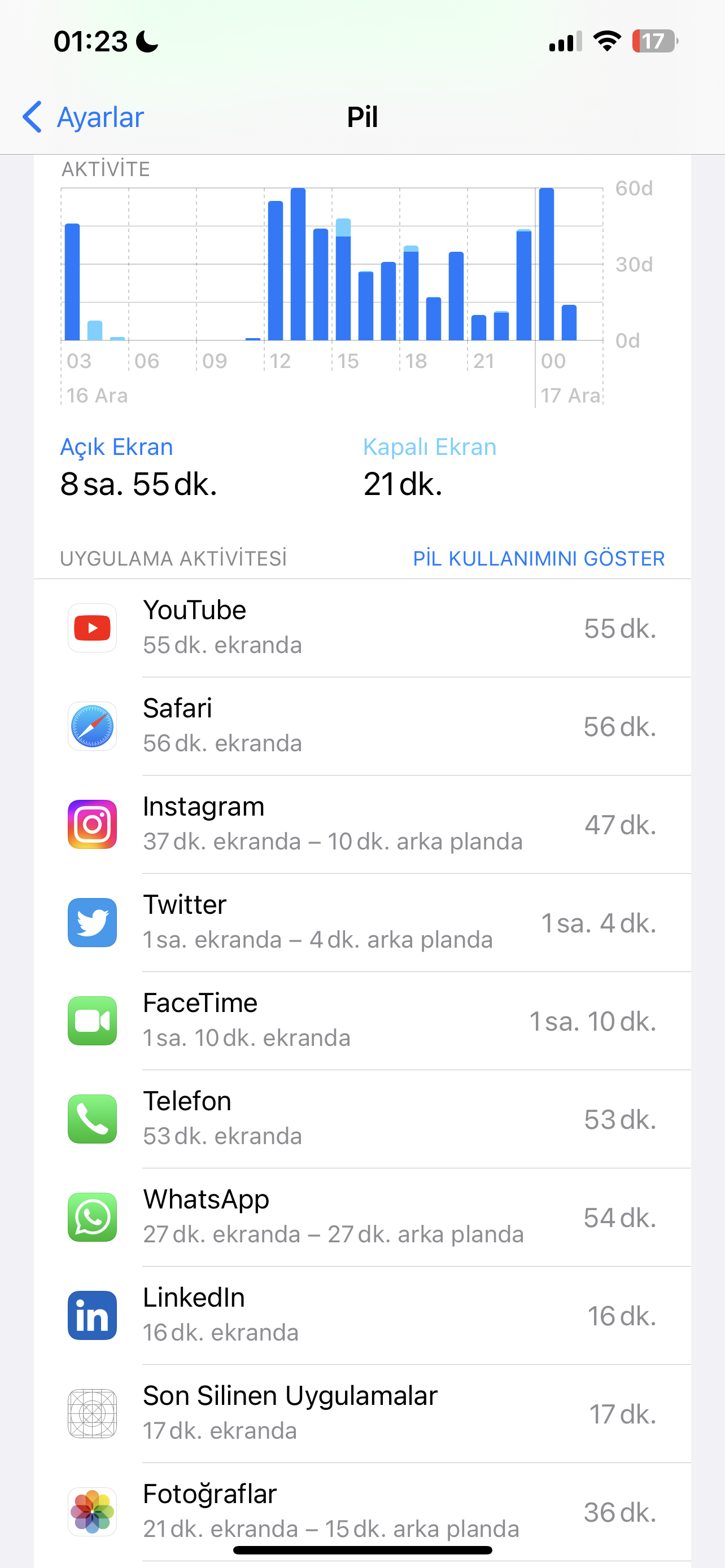Open the Instagram activity row

pyautogui.click(x=362, y=824)
